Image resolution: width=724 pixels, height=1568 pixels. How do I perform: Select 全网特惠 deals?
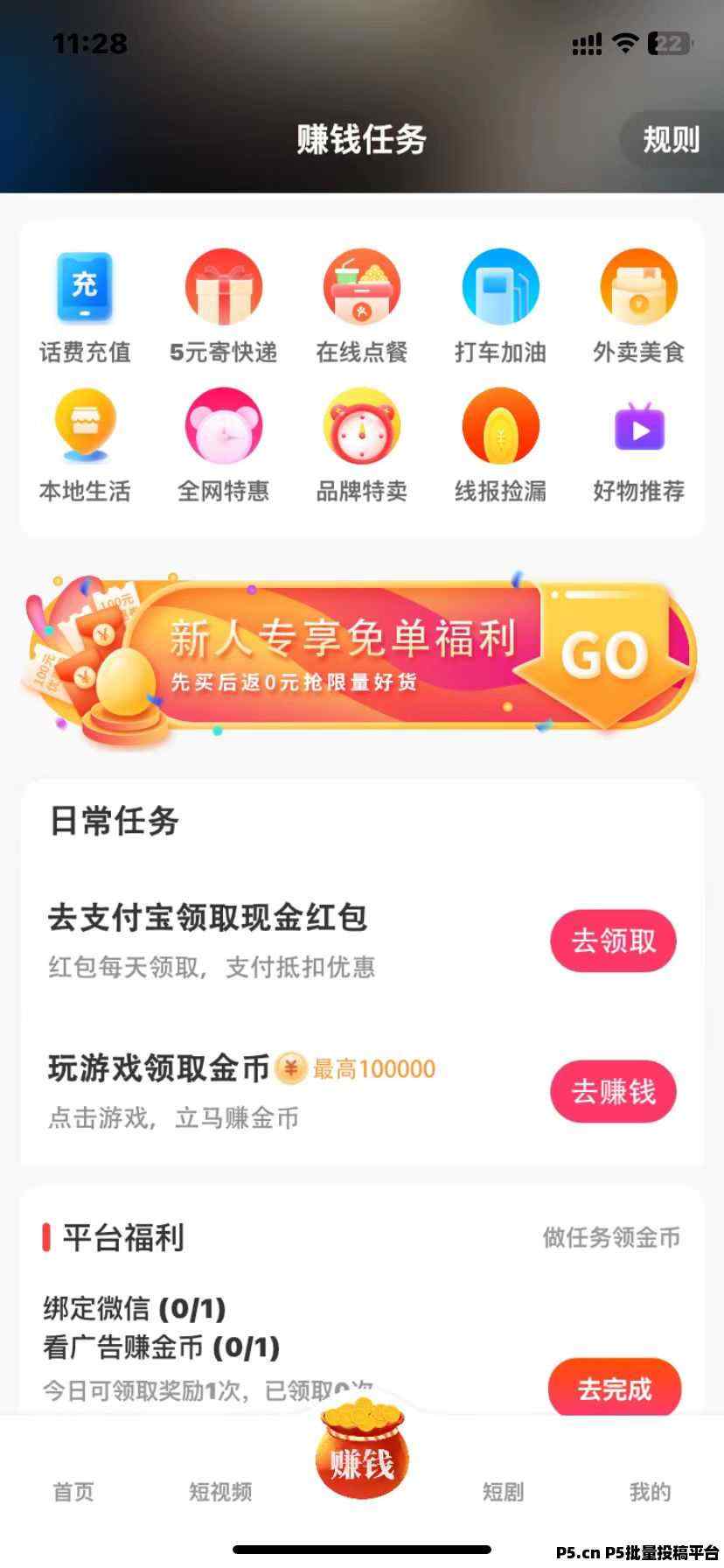(223, 446)
